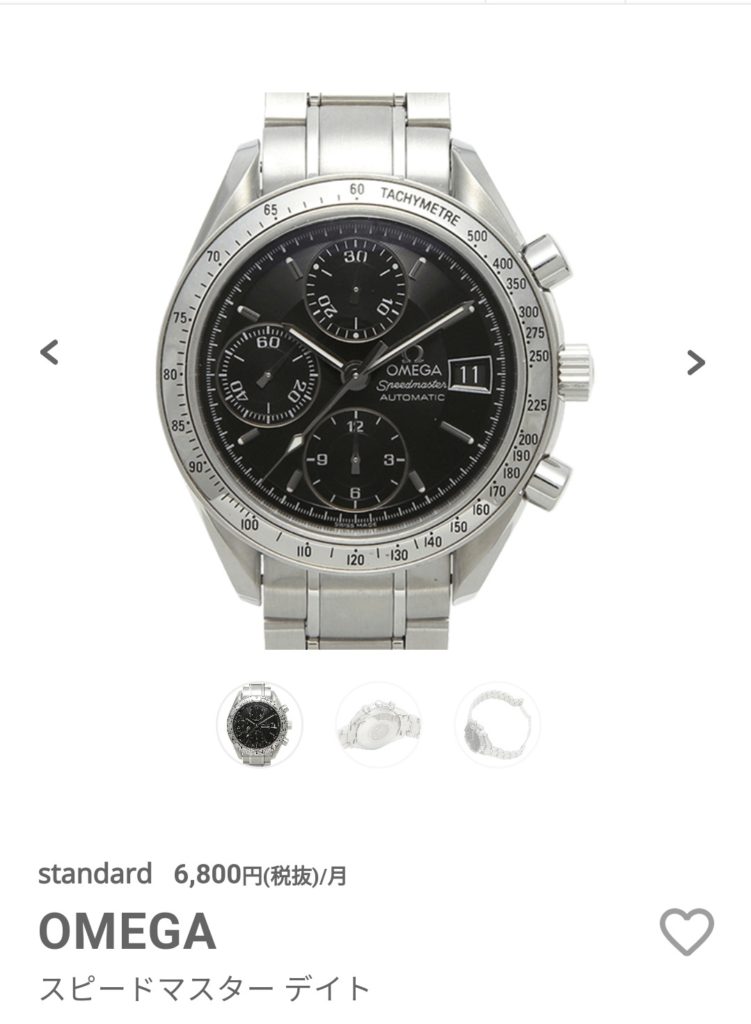The image size is (751, 1024).
Task: Select the case-back watch thumbnail
Action: [378, 725]
